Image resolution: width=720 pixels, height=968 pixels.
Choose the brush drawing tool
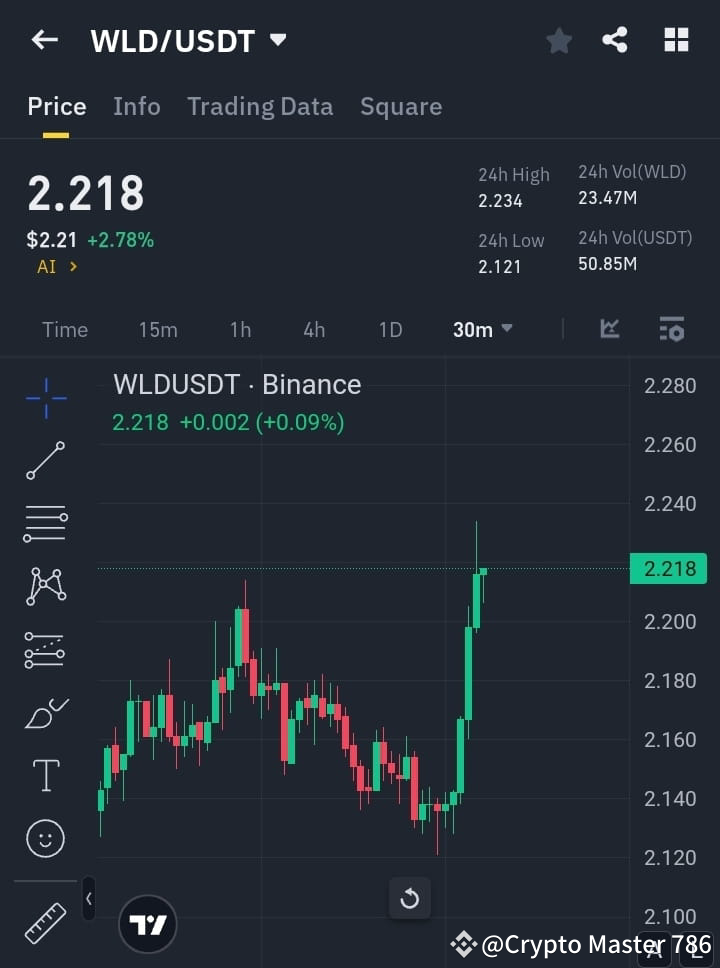[44, 712]
